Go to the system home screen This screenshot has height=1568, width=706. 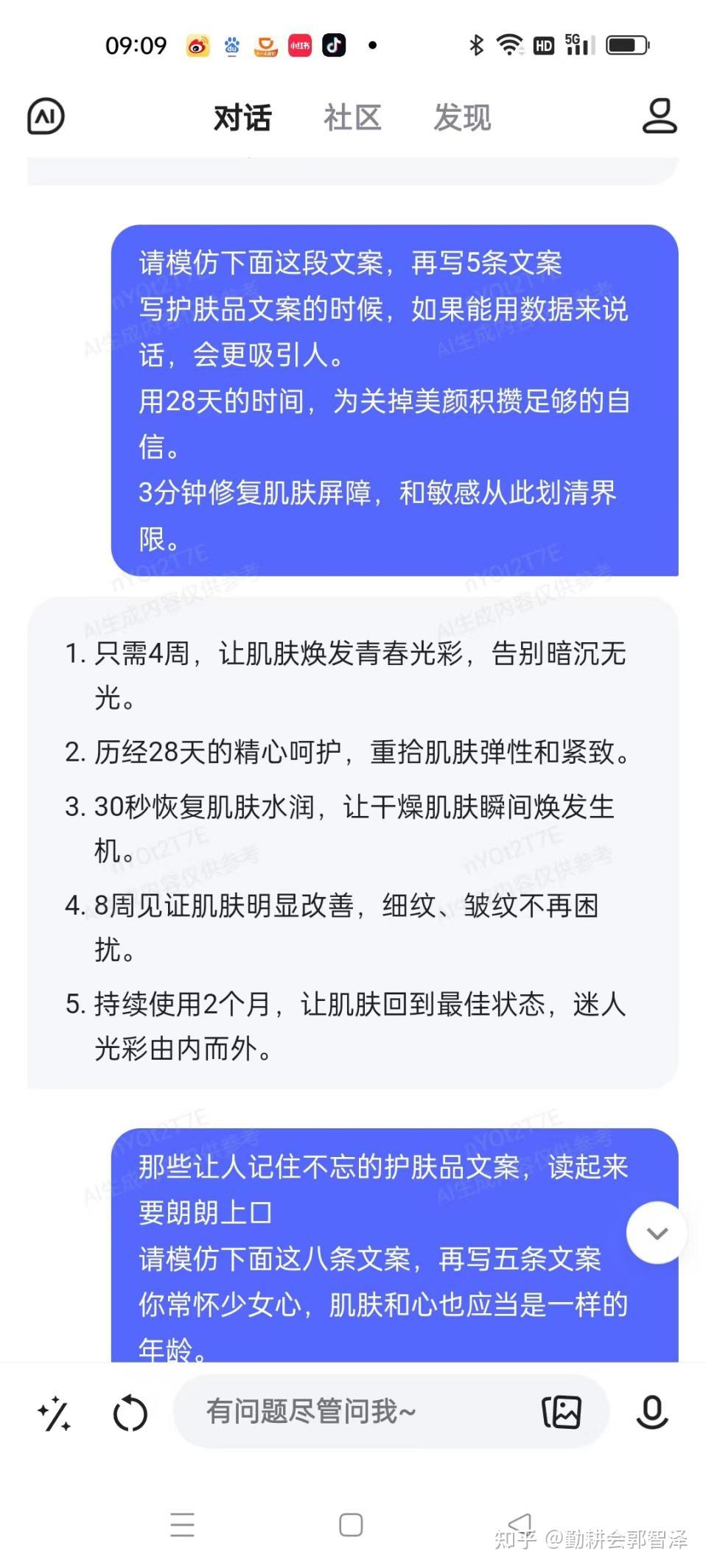click(351, 1525)
